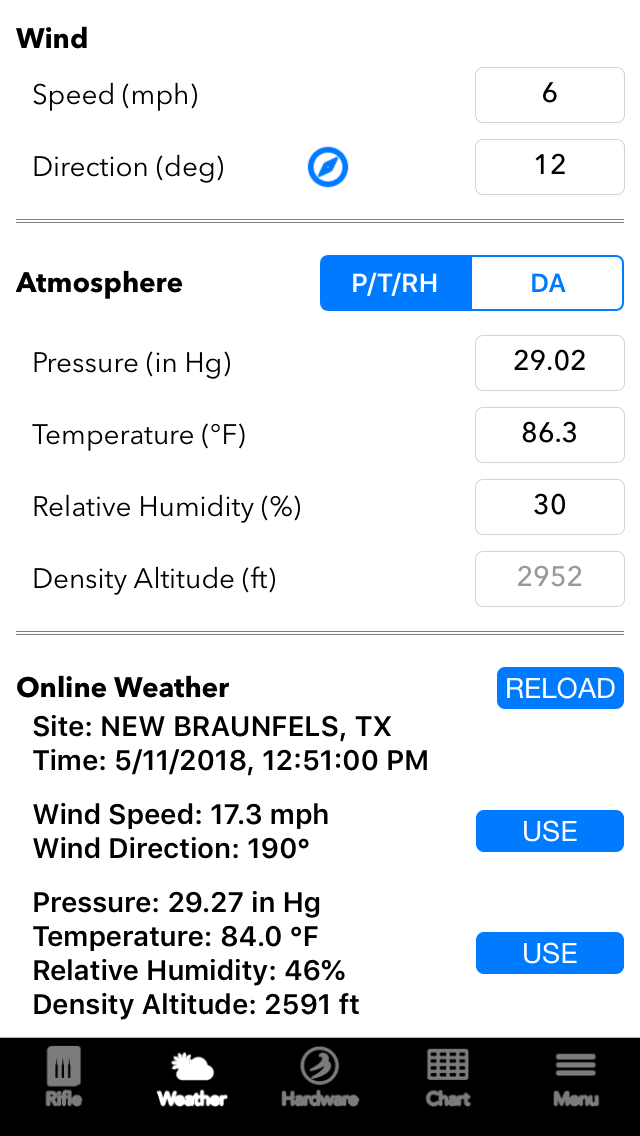Open the Menu tab
The image size is (640, 1136).
click(x=575, y=1077)
